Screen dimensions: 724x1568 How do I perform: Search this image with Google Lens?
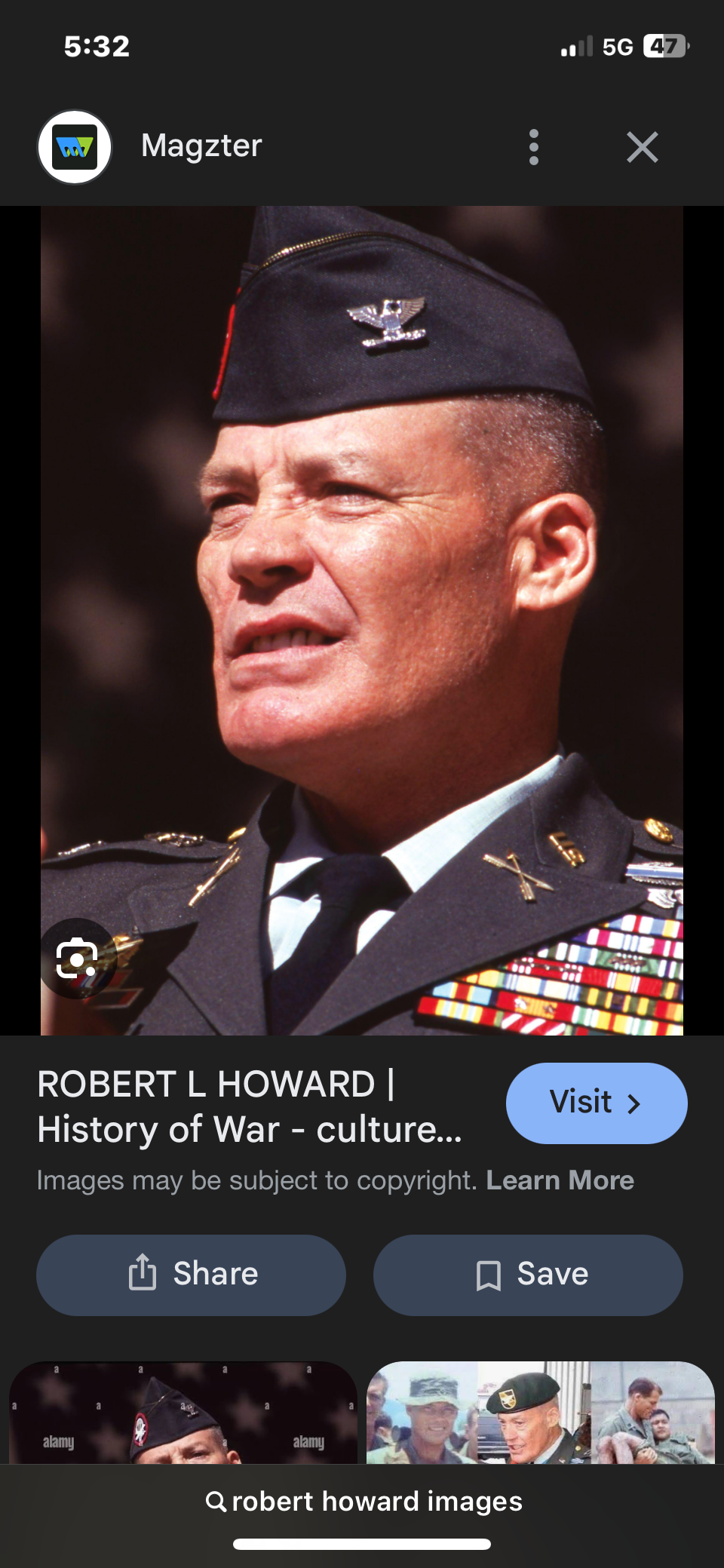coord(77,959)
